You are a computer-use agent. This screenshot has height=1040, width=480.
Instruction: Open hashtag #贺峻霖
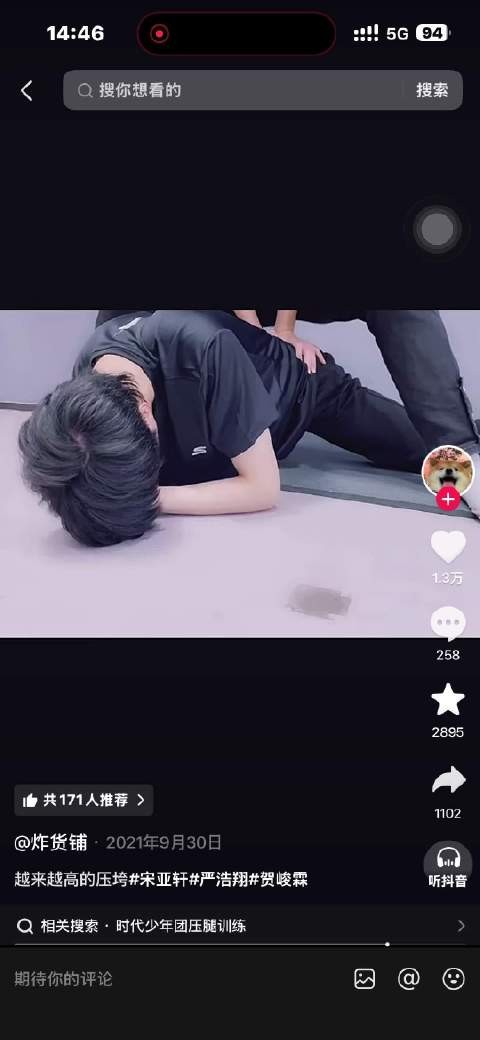[278, 879]
